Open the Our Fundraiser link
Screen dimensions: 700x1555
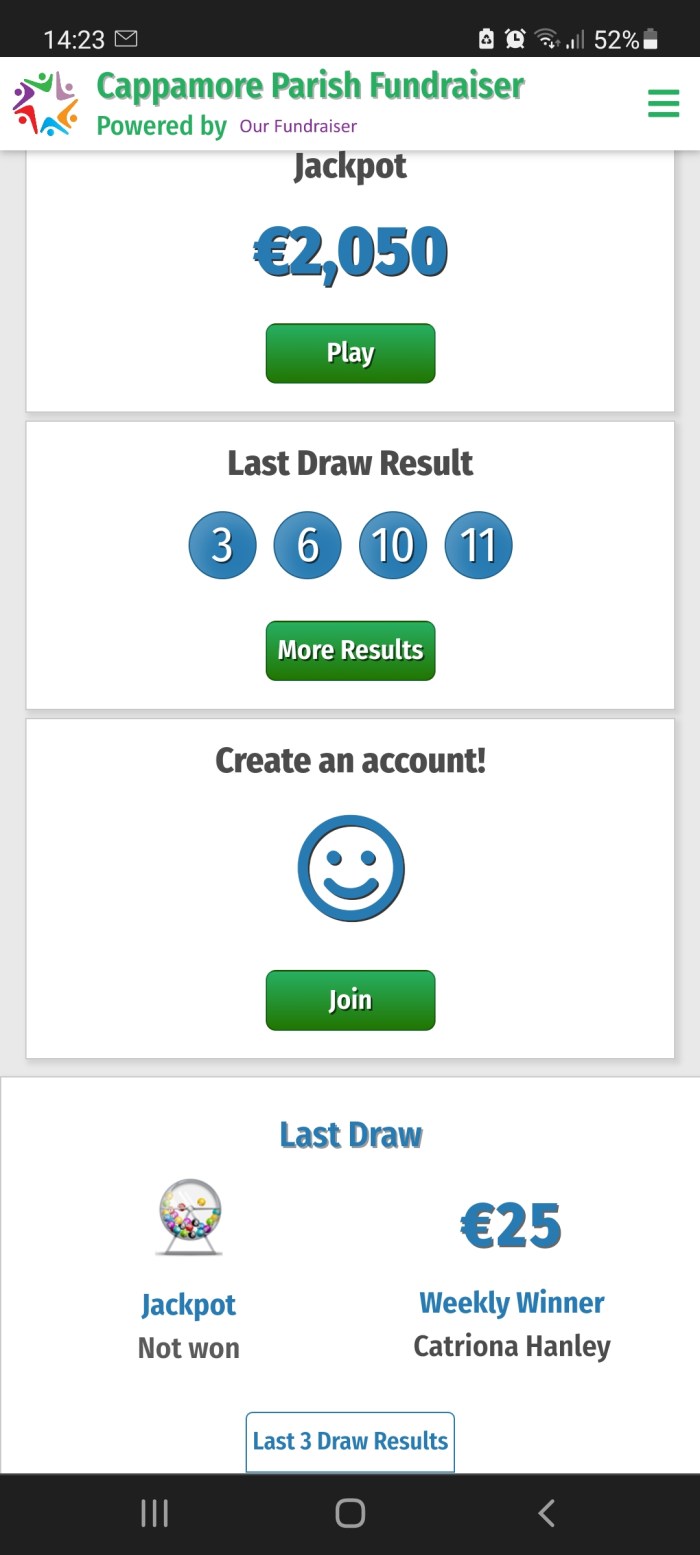pyautogui.click(x=298, y=127)
